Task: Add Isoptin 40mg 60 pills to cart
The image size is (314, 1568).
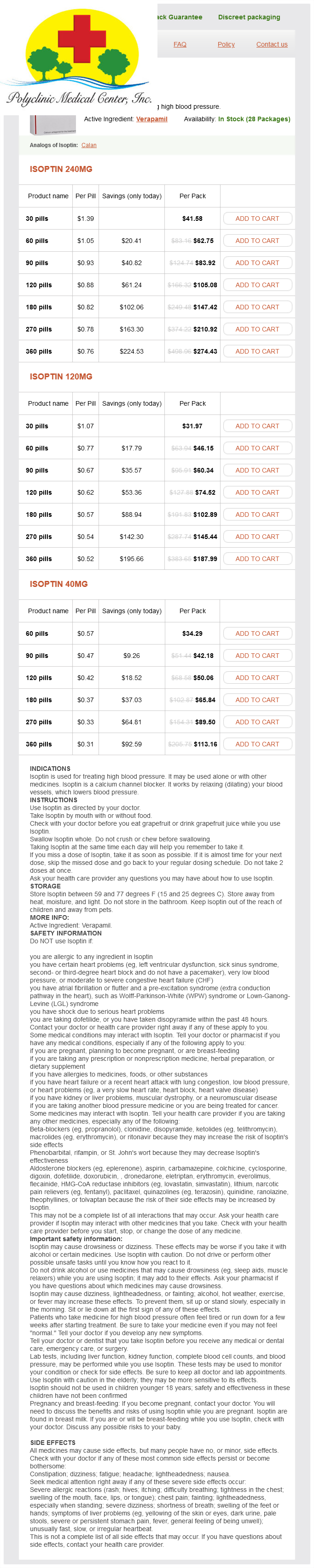Action: click(x=257, y=633)
